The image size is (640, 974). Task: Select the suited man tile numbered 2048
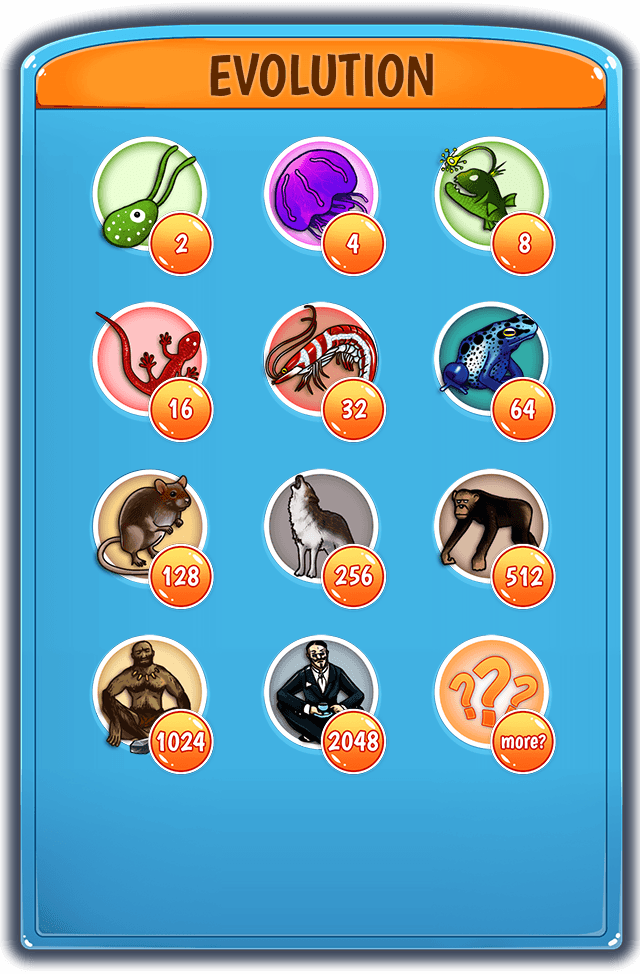pos(321,691)
